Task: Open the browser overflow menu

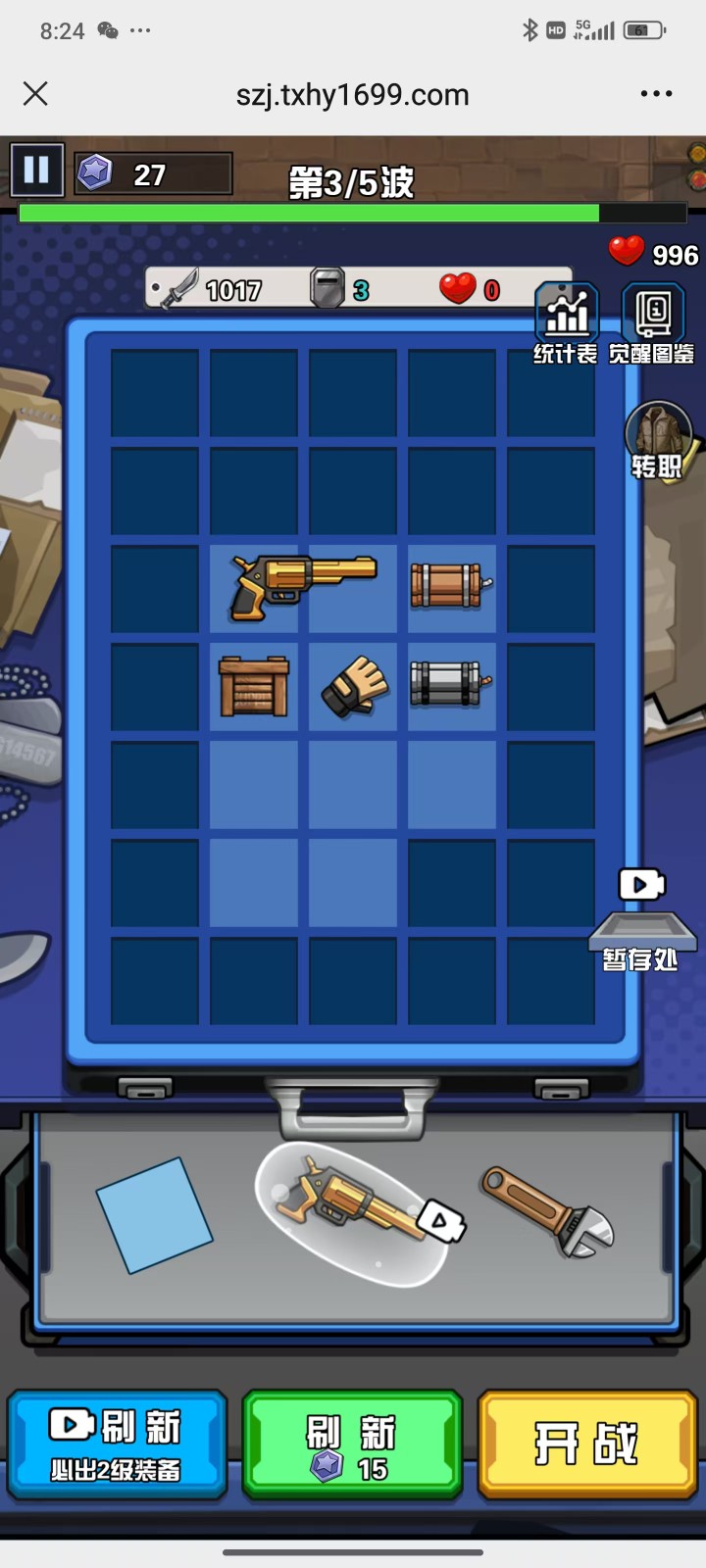Action: (656, 94)
